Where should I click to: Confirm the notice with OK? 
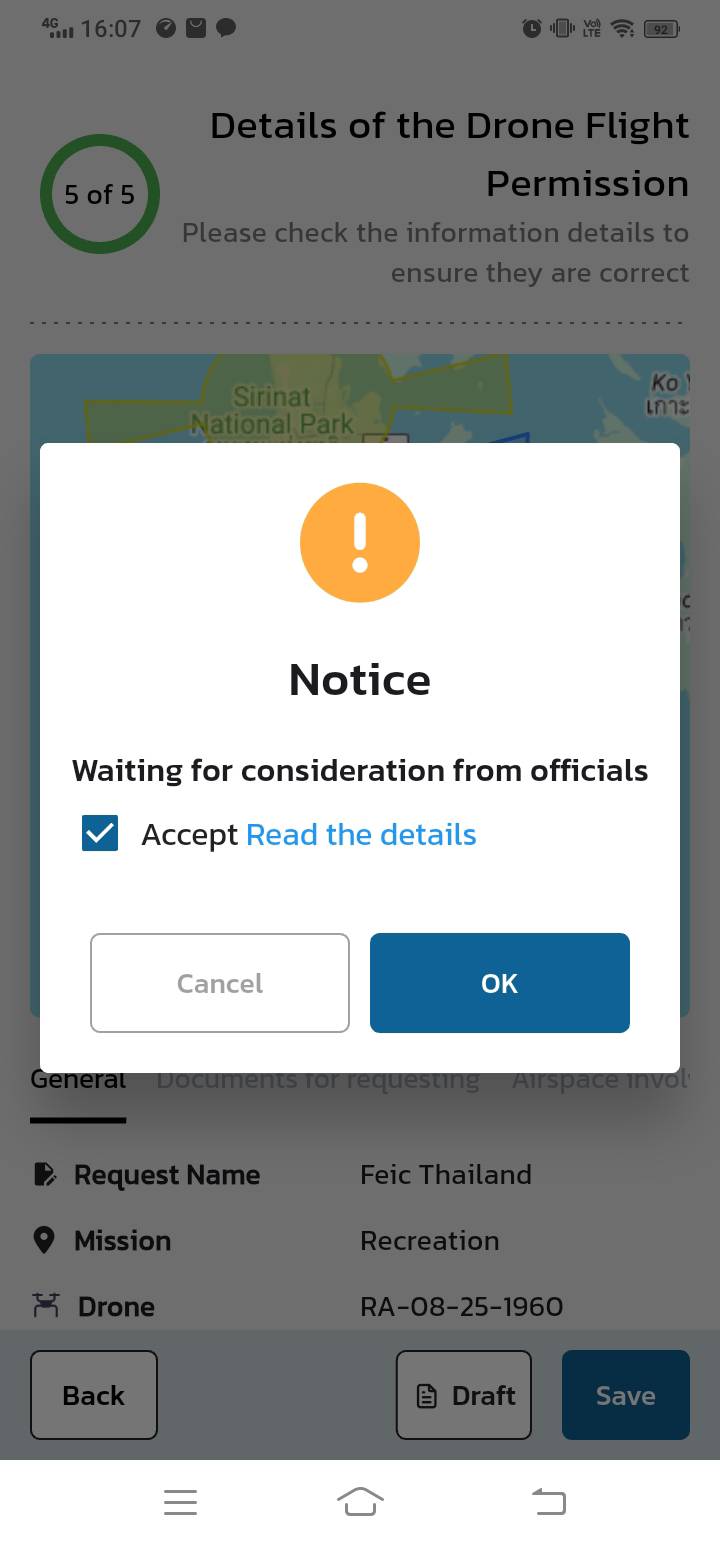(x=500, y=983)
